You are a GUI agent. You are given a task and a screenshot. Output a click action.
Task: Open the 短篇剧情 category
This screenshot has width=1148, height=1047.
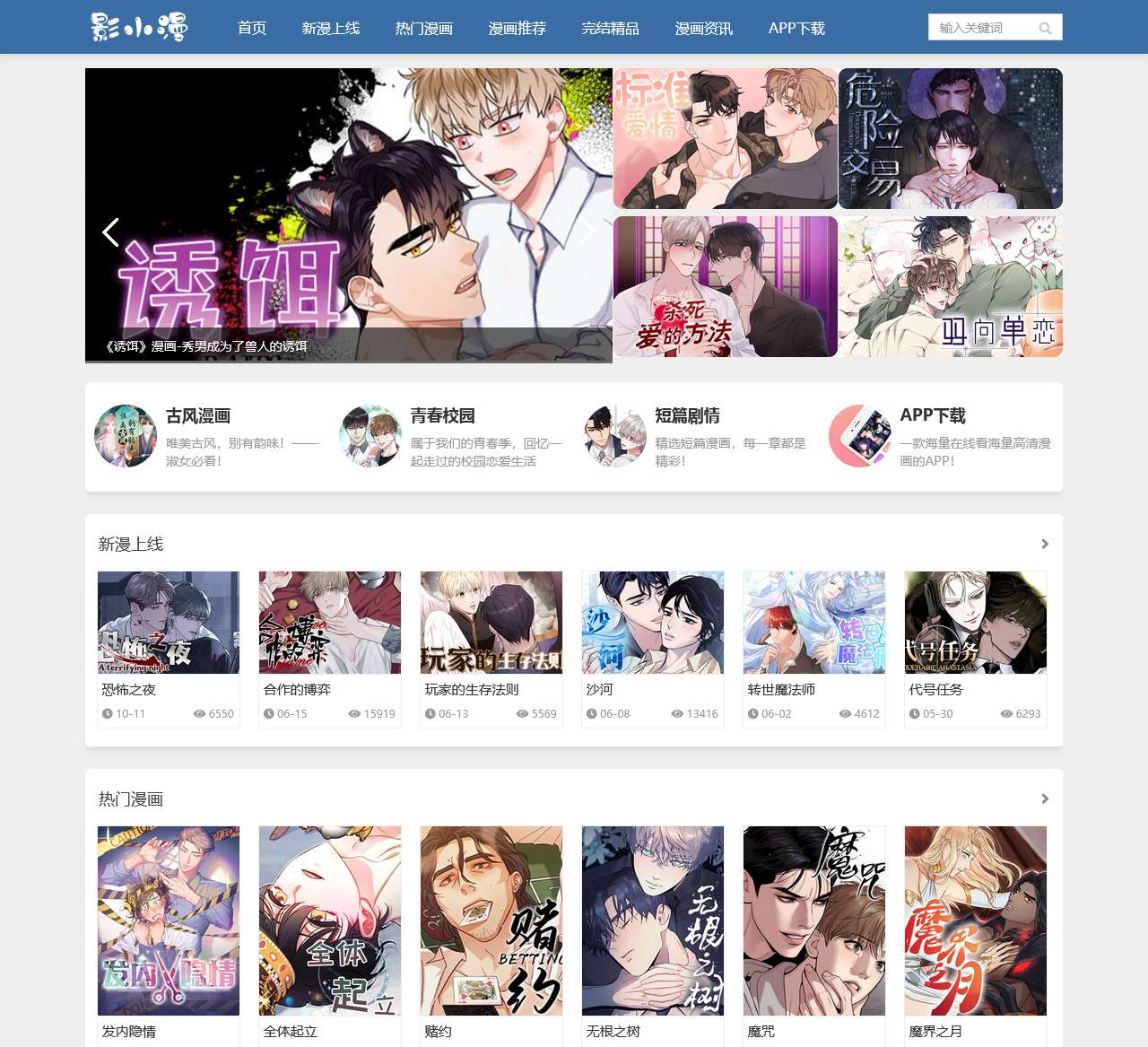pyautogui.click(x=687, y=416)
